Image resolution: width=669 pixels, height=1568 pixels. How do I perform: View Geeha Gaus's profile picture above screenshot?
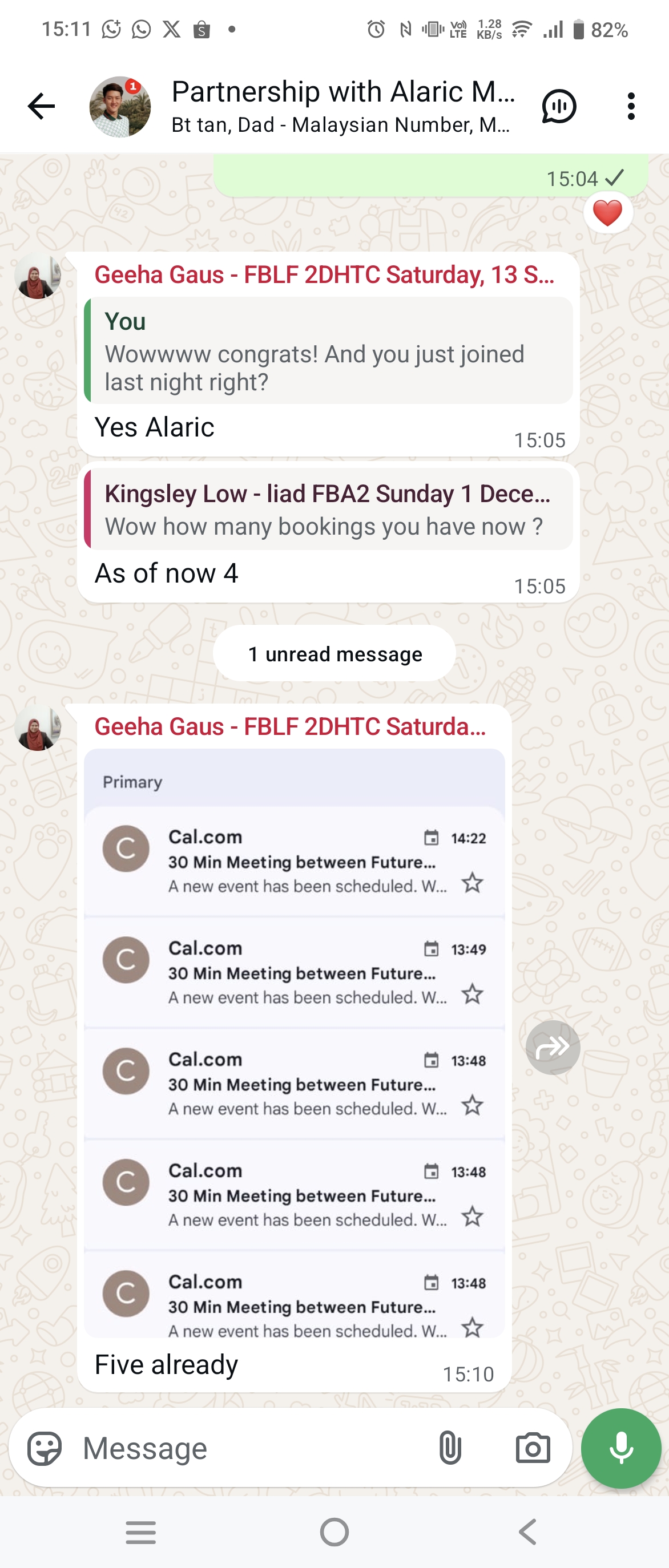coord(38,728)
